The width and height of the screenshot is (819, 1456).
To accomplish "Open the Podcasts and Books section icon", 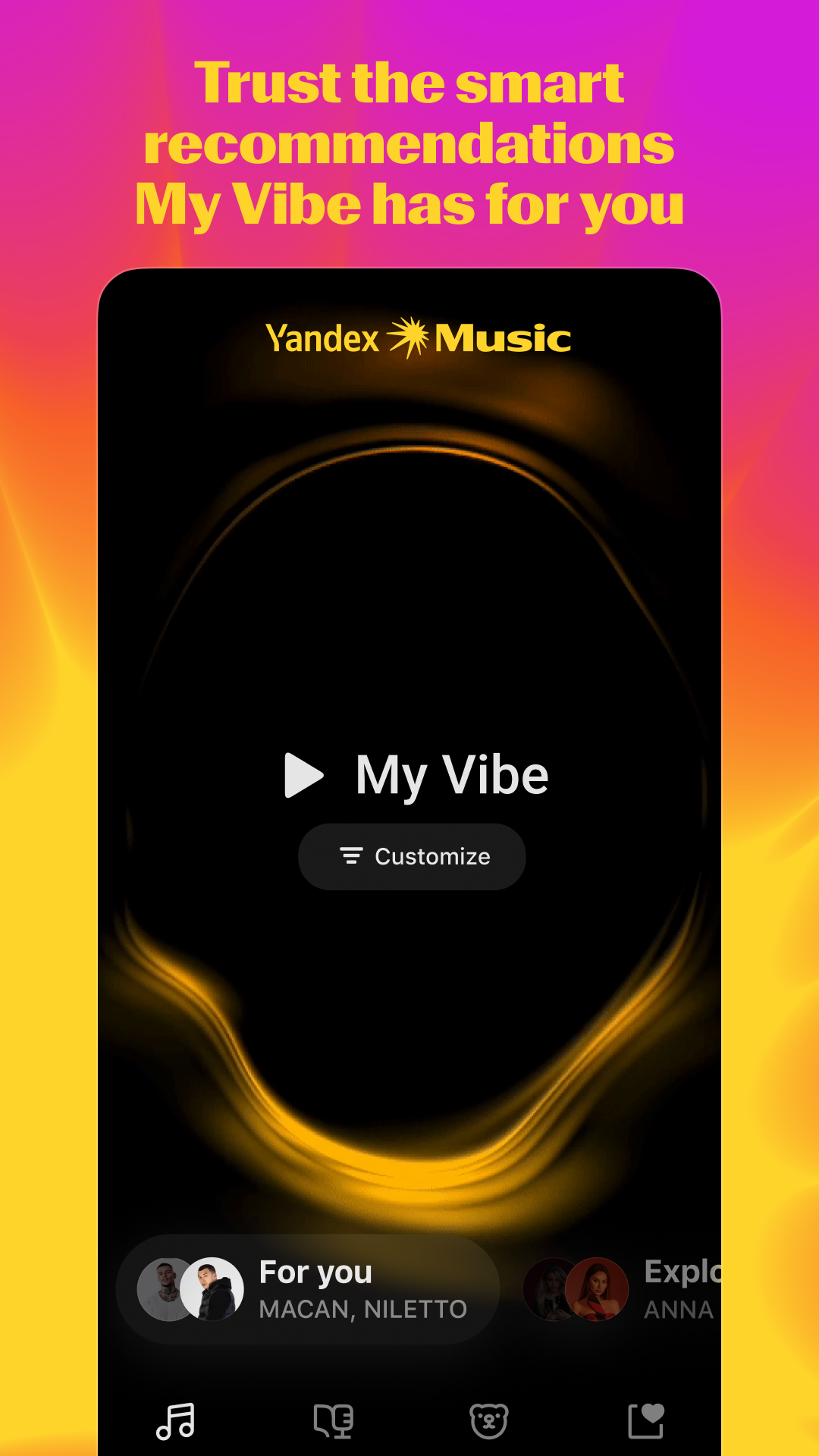I will (334, 1420).
